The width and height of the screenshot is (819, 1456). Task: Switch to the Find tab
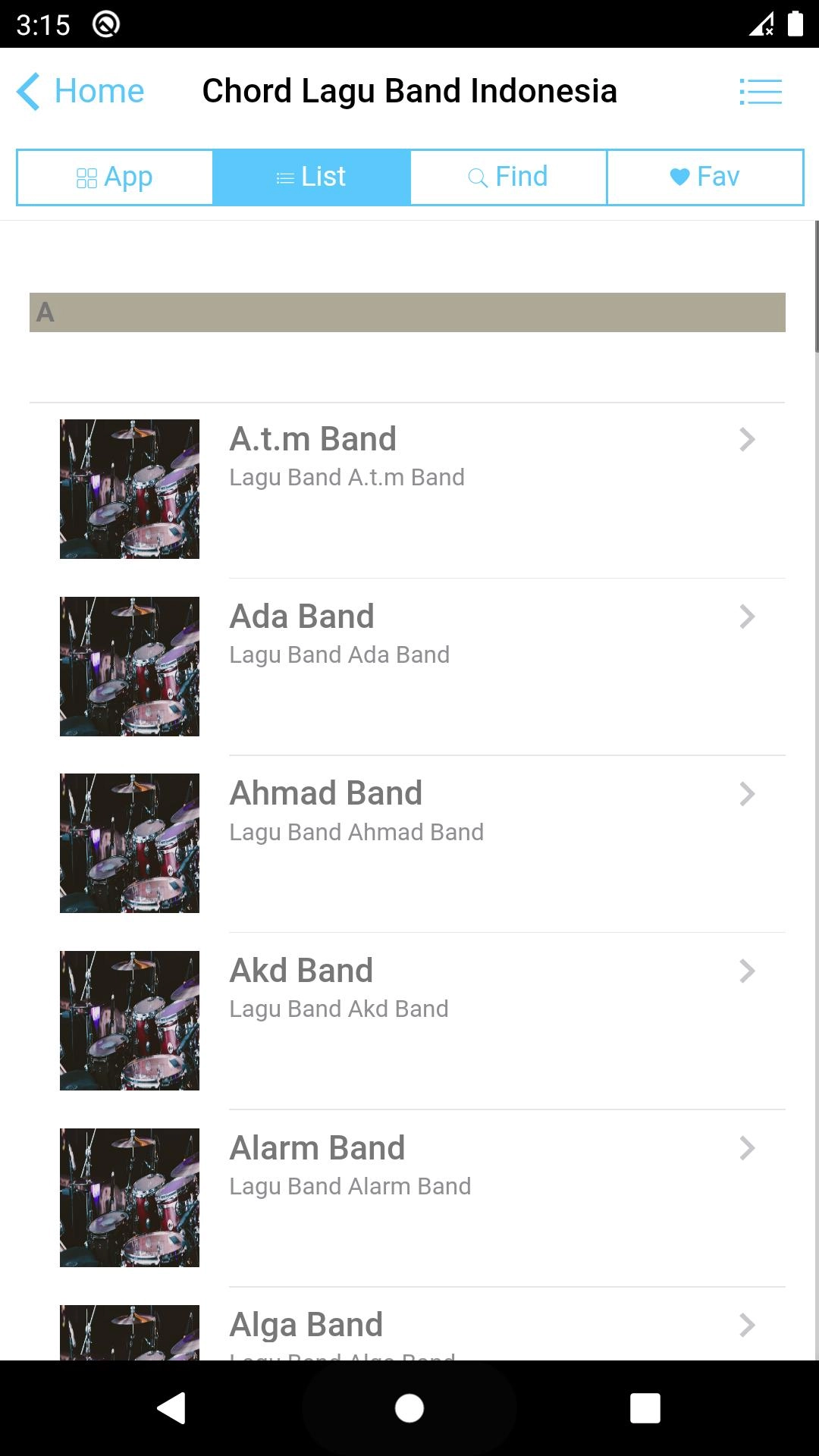[x=508, y=177]
